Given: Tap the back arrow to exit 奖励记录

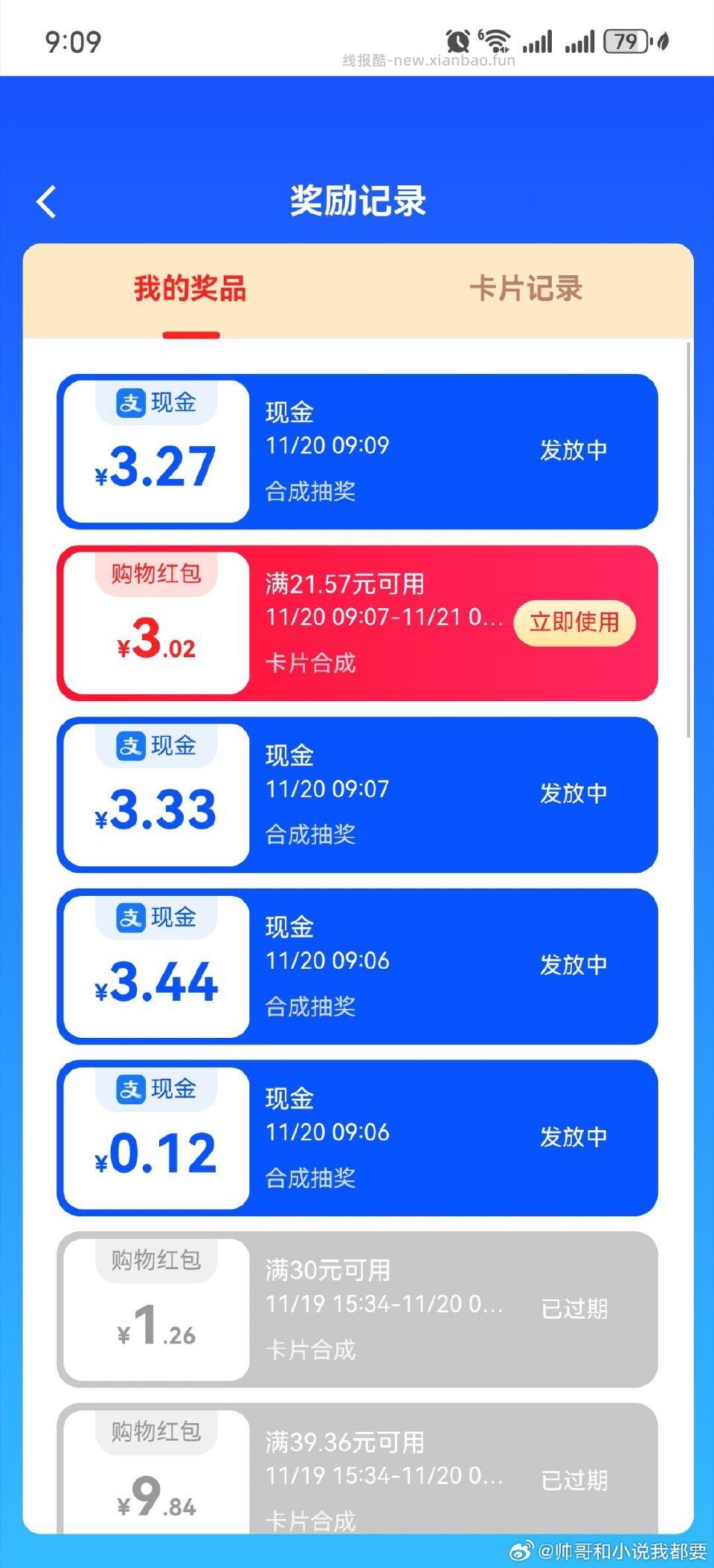Looking at the screenshot, I should tap(46, 202).
